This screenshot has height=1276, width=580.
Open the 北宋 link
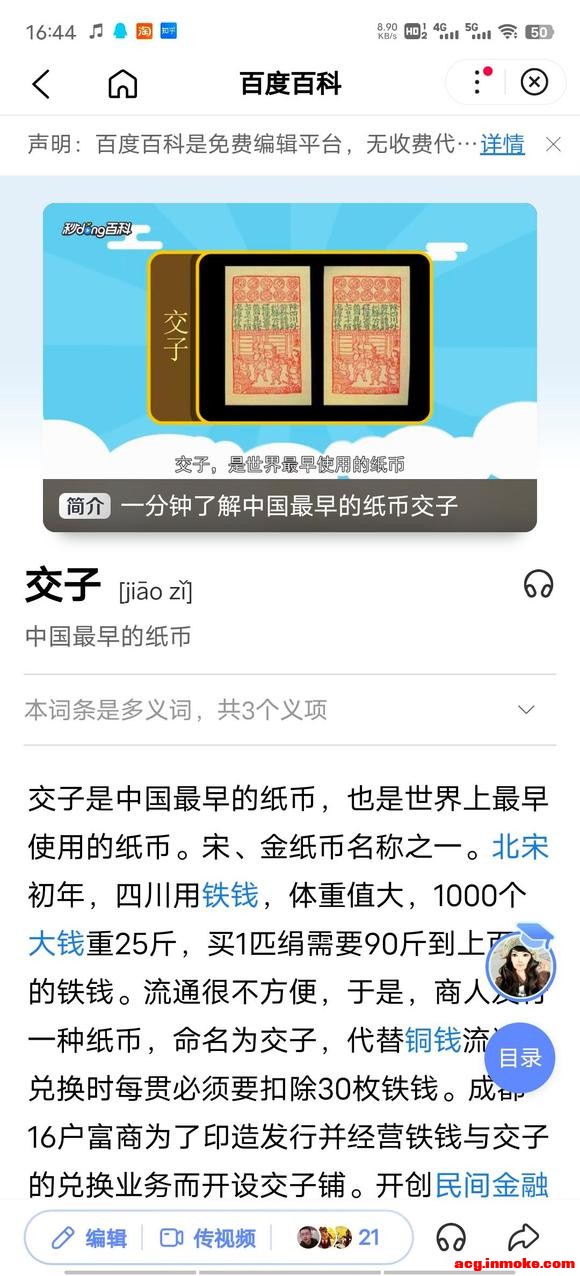pos(520,847)
